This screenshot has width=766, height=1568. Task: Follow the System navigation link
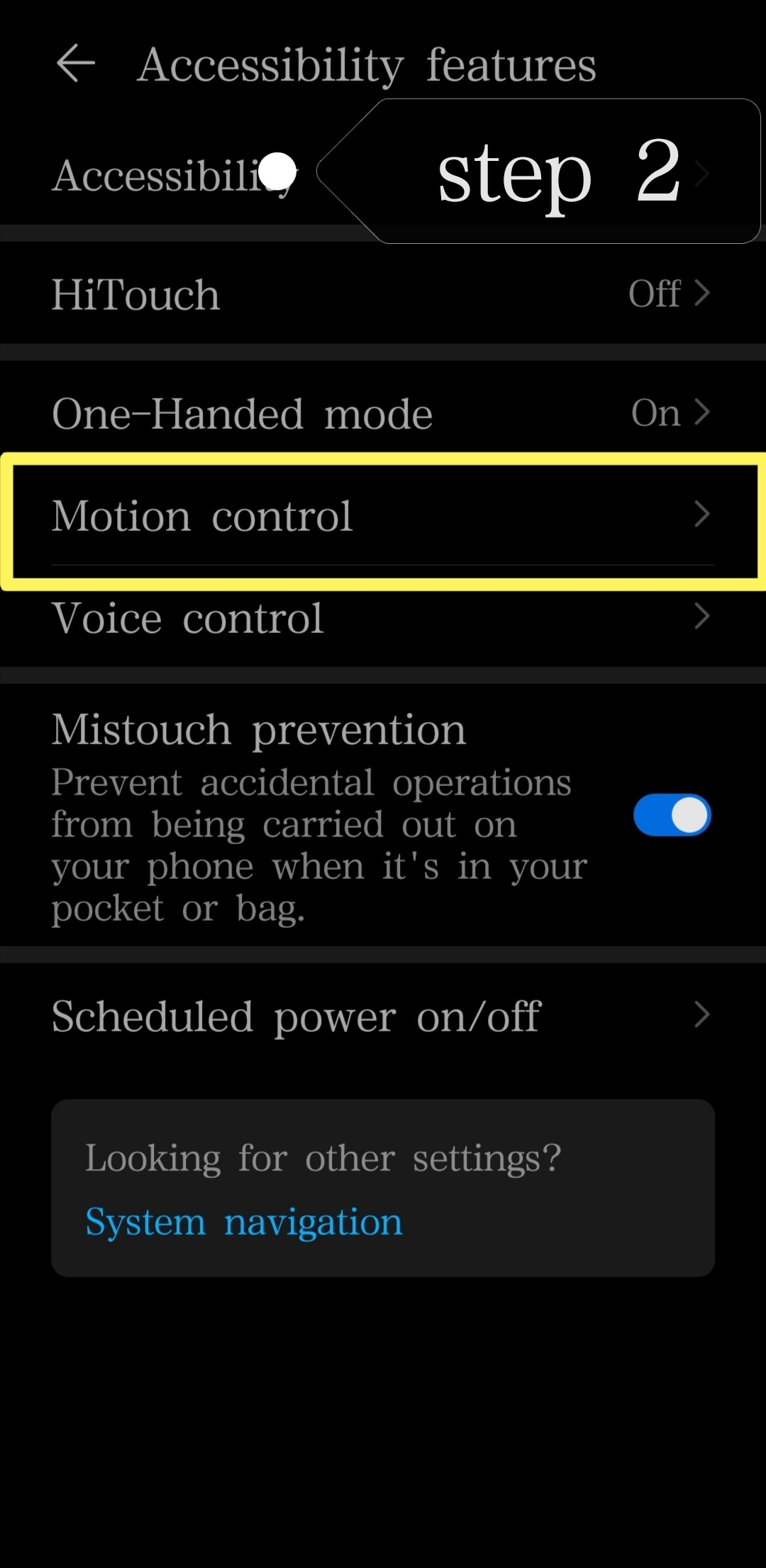244,1222
